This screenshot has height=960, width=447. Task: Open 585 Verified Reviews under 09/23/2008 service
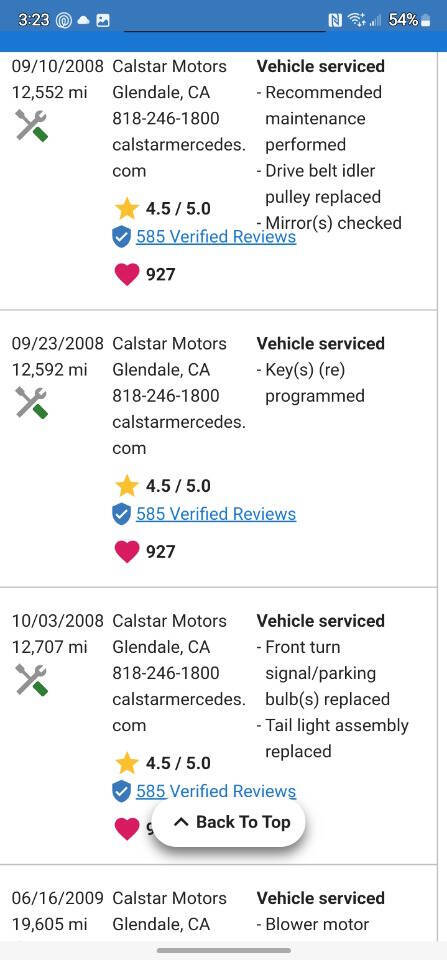pyautogui.click(x=216, y=514)
